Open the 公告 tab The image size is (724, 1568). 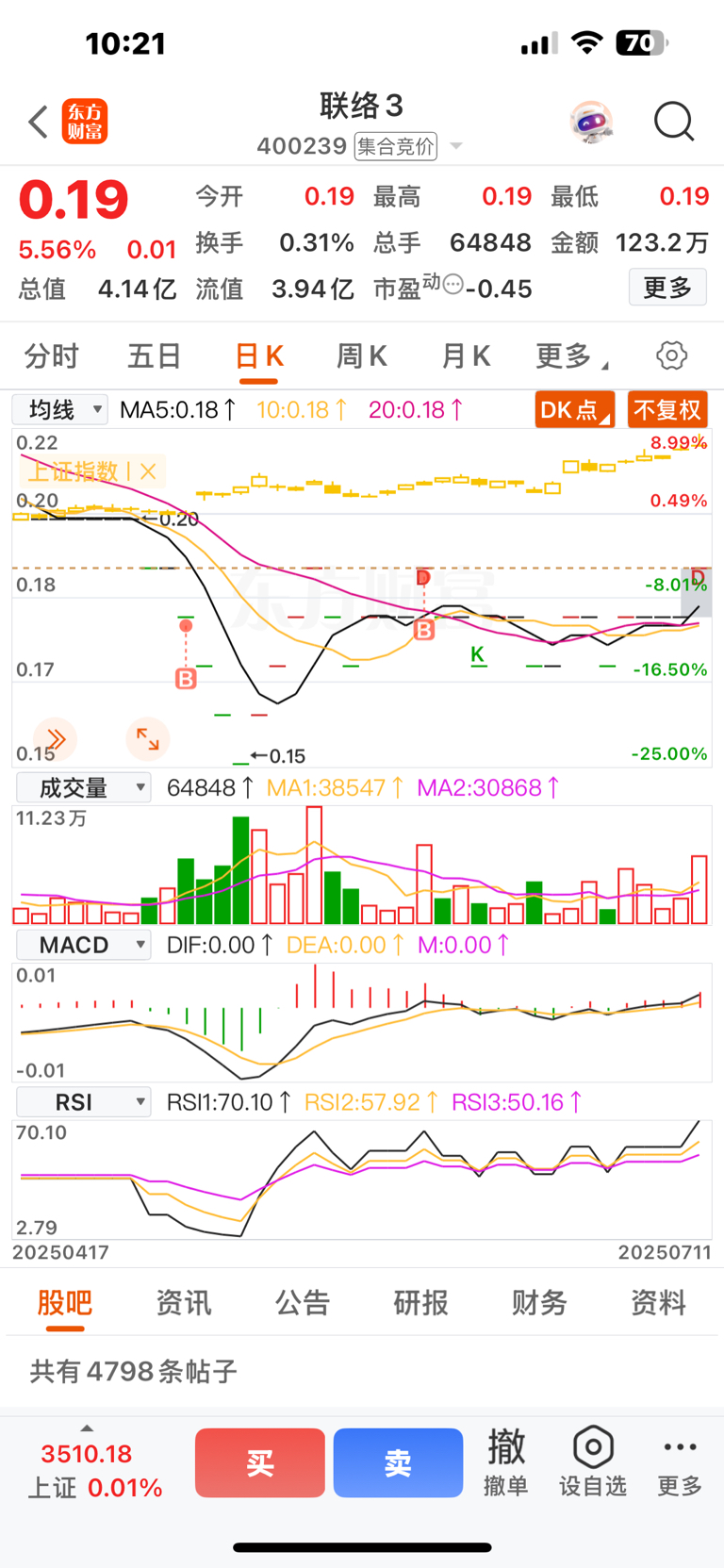(303, 1303)
